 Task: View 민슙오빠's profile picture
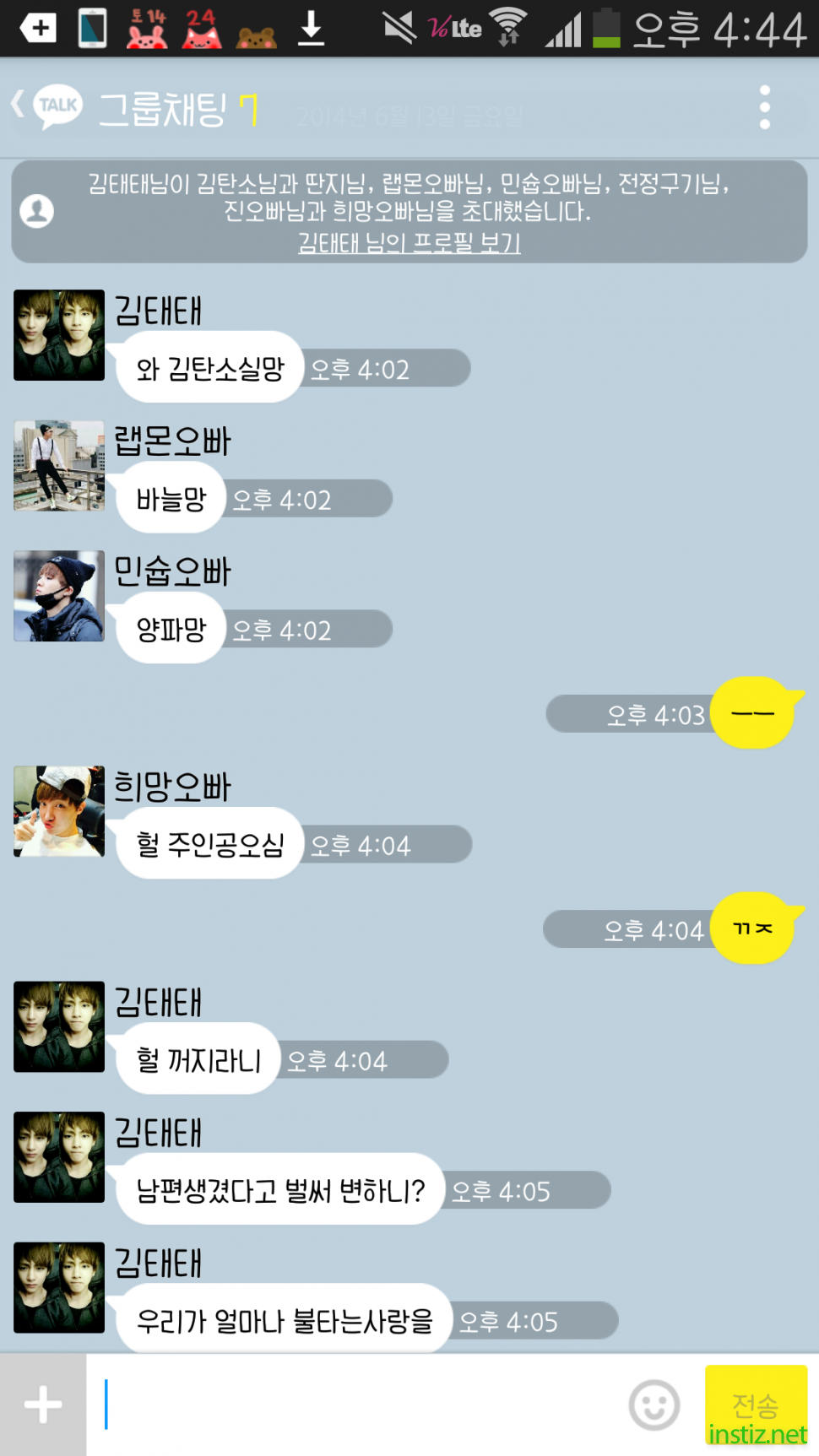59,596
